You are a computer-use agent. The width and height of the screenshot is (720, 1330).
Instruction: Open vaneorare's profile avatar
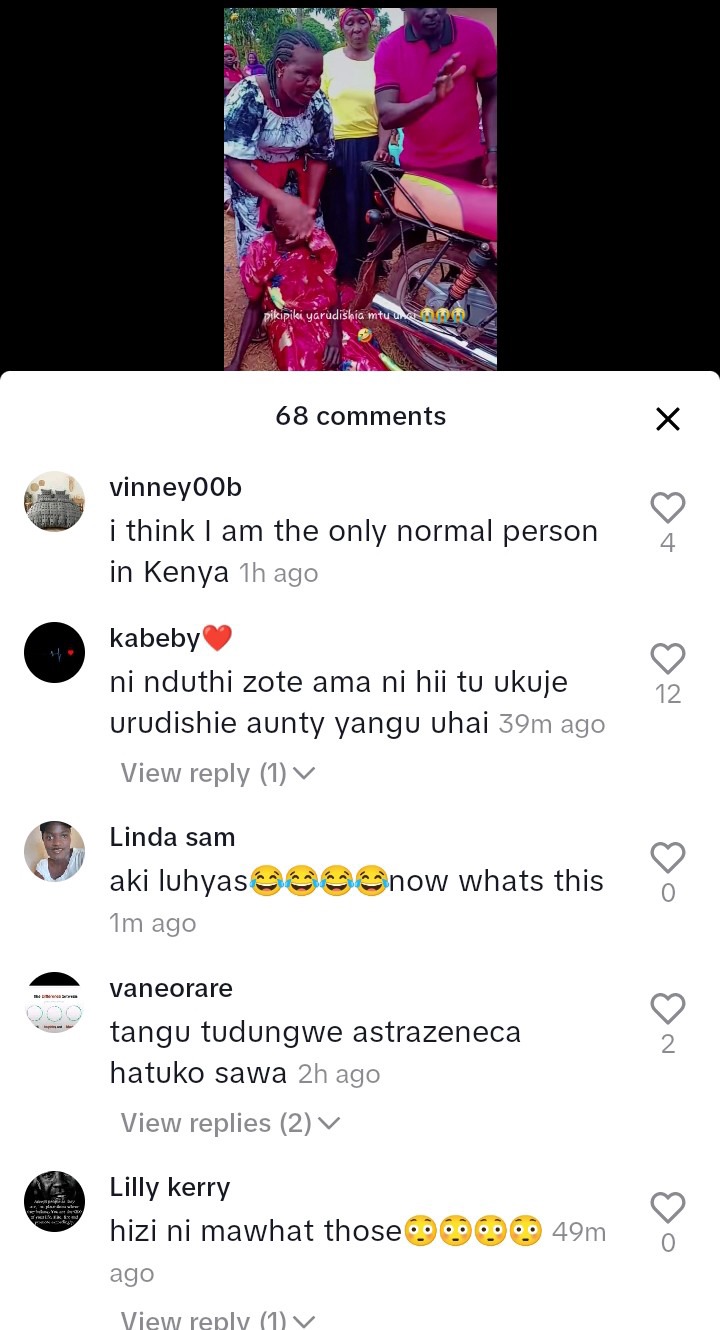pos(54,1002)
